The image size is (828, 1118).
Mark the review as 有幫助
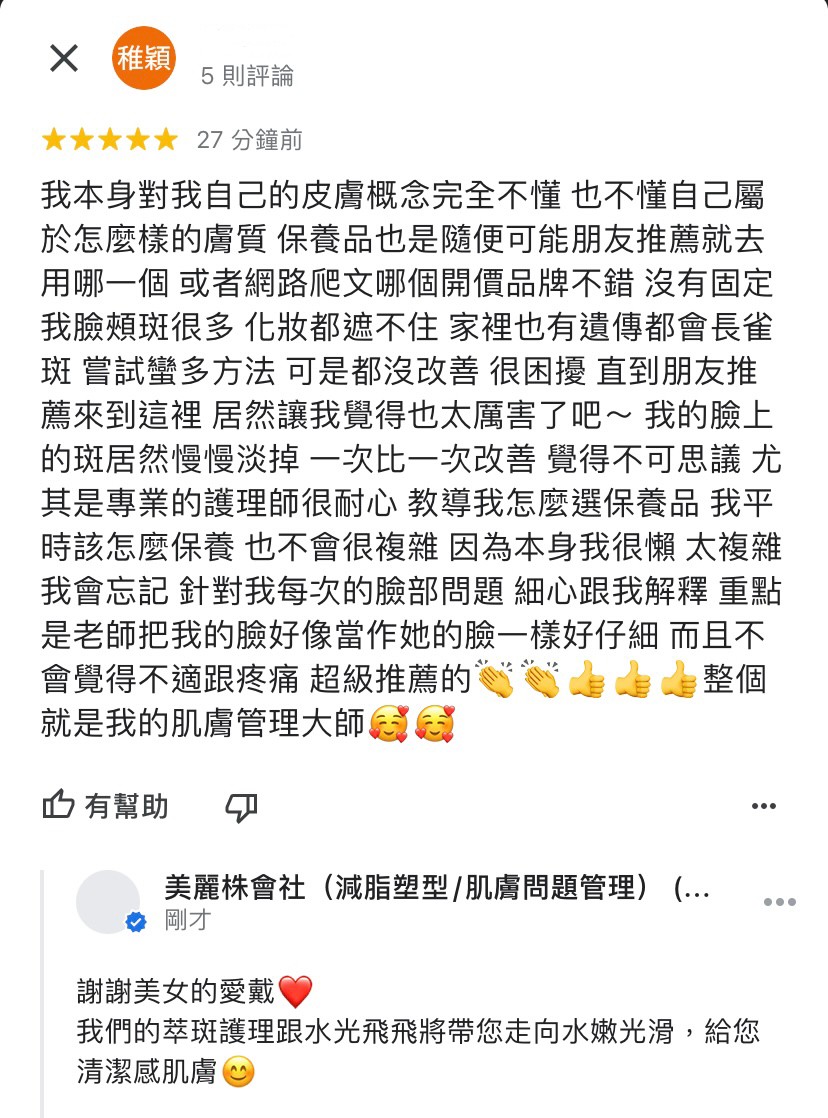pos(106,806)
